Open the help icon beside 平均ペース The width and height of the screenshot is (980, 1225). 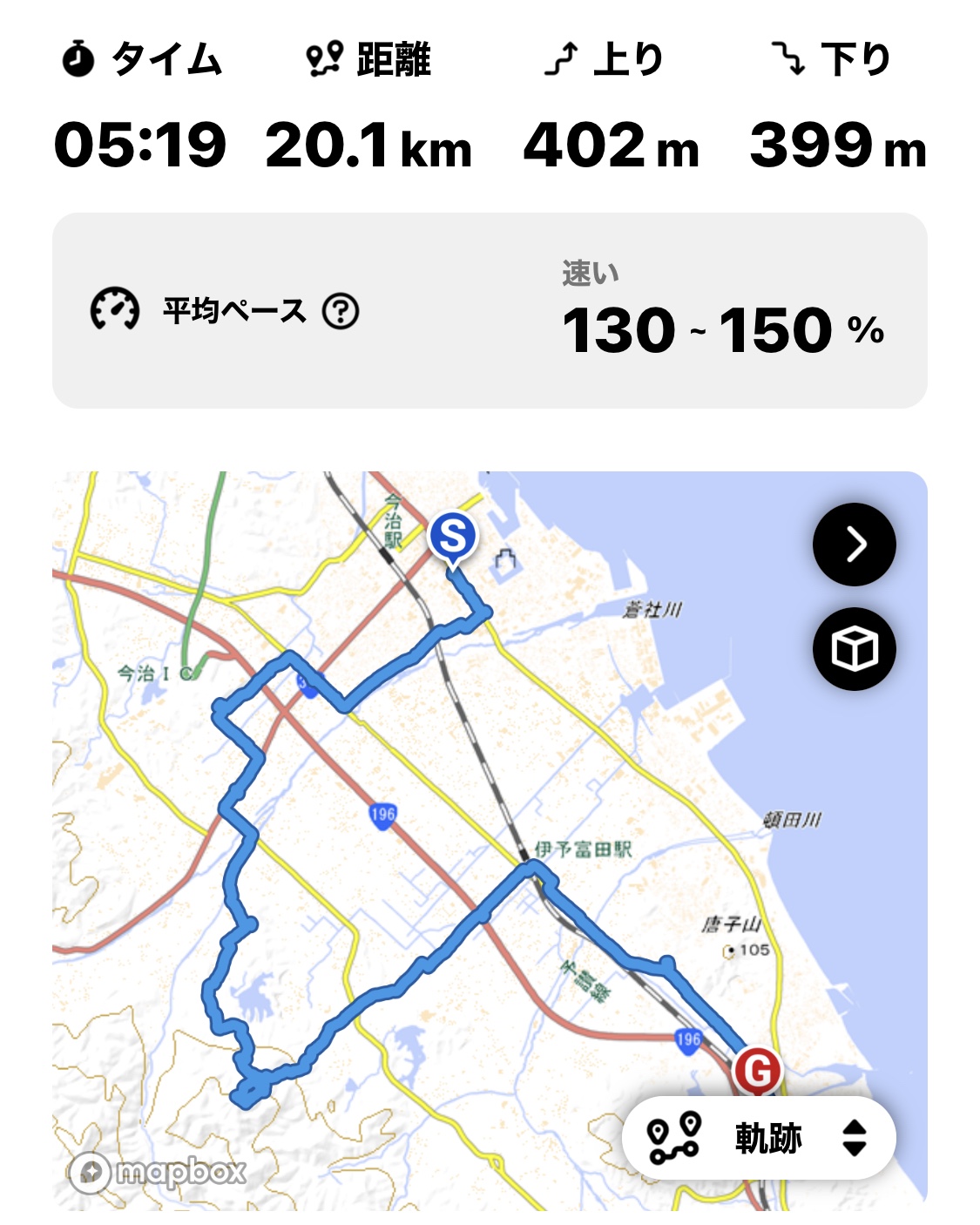point(341,311)
